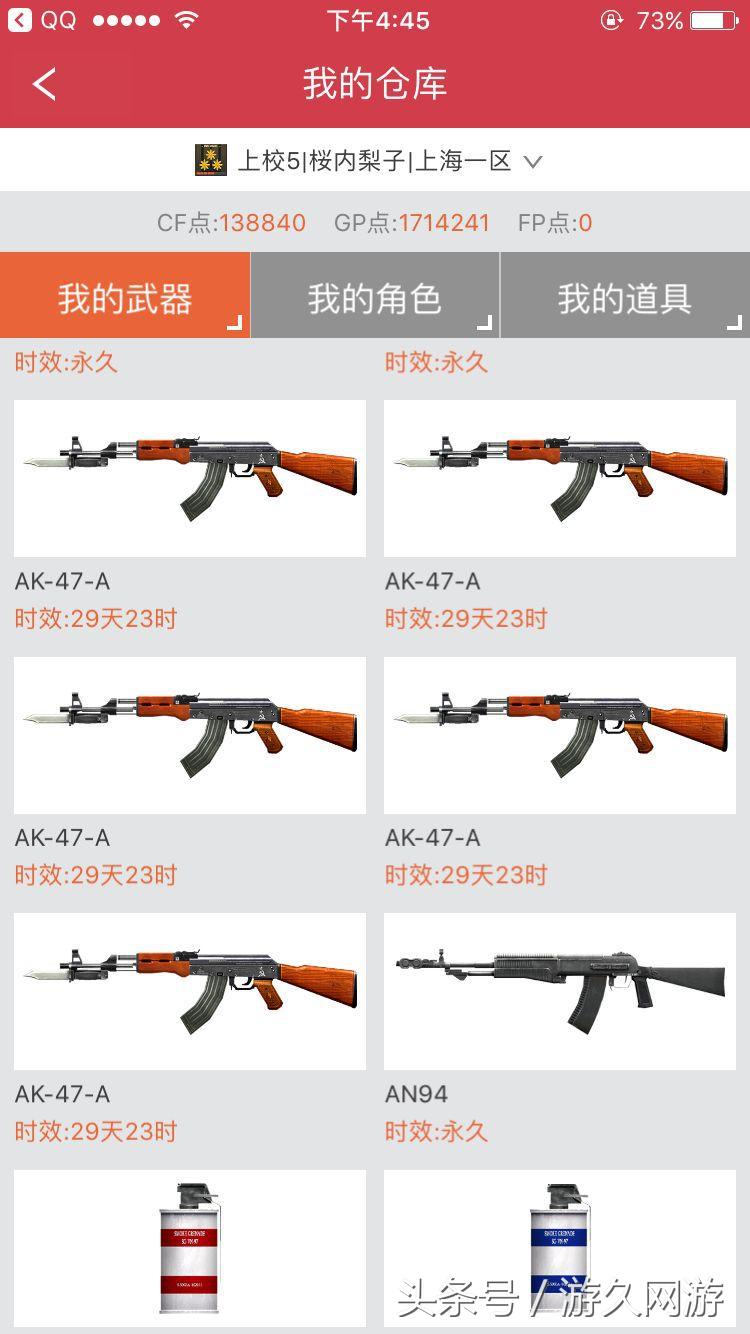Switch to the 我的武器 tab
Screen dimensions: 750x1334
(124, 298)
